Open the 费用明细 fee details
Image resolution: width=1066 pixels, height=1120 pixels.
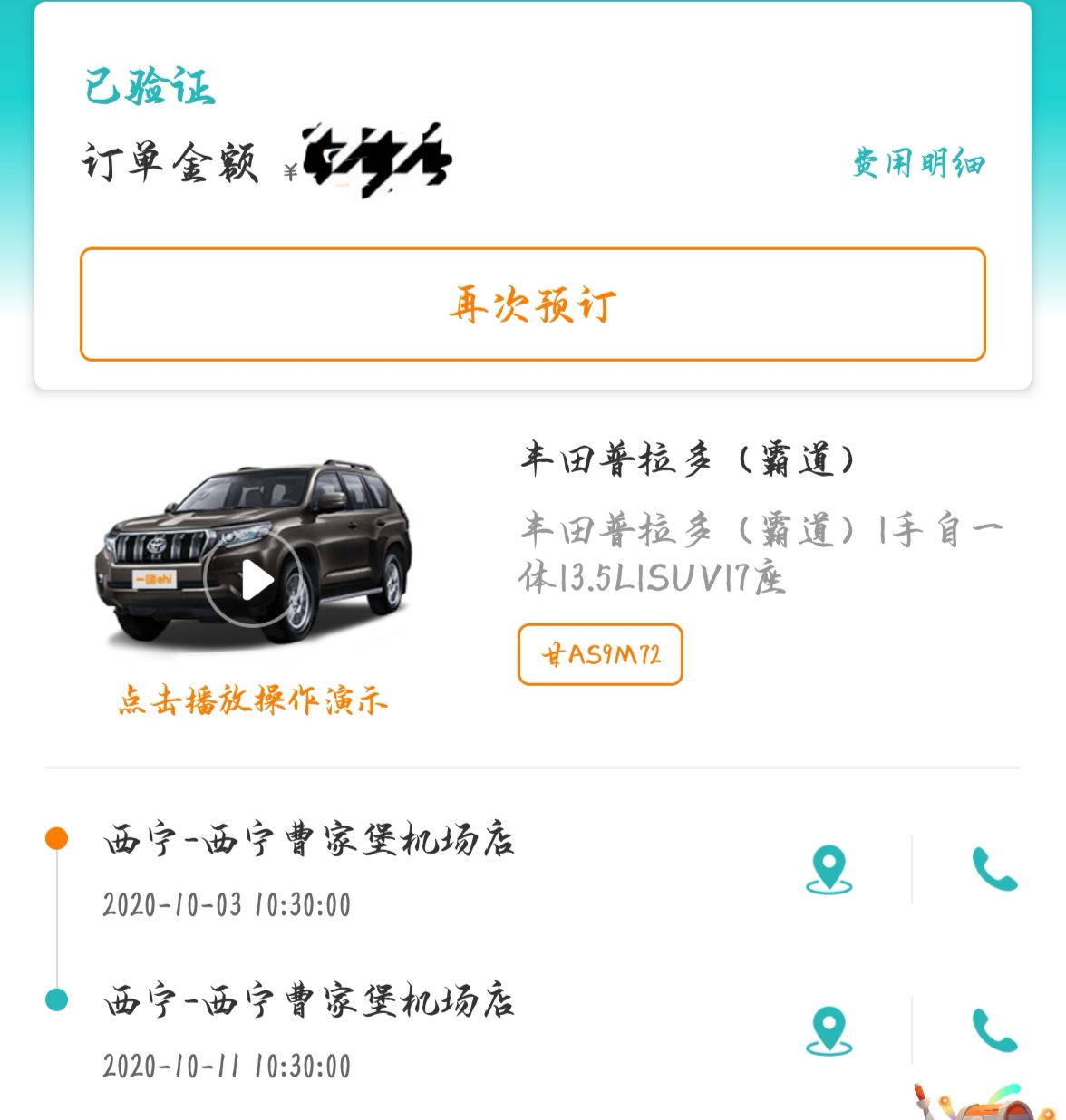(x=917, y=164)
